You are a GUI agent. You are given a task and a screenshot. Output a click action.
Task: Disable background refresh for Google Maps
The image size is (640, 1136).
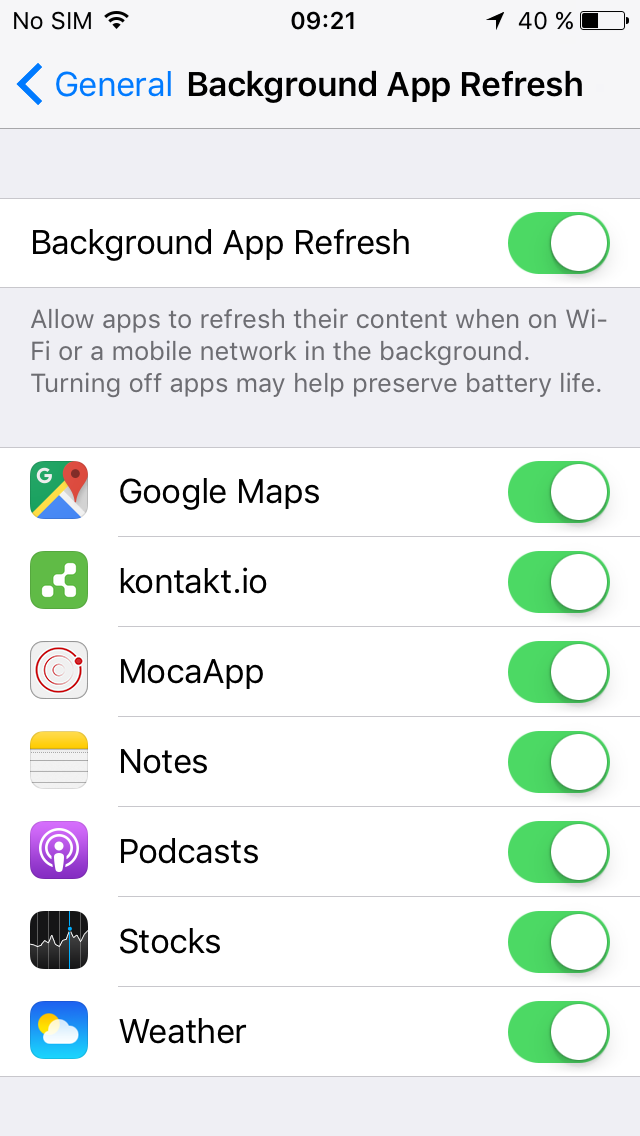(559, 492)
